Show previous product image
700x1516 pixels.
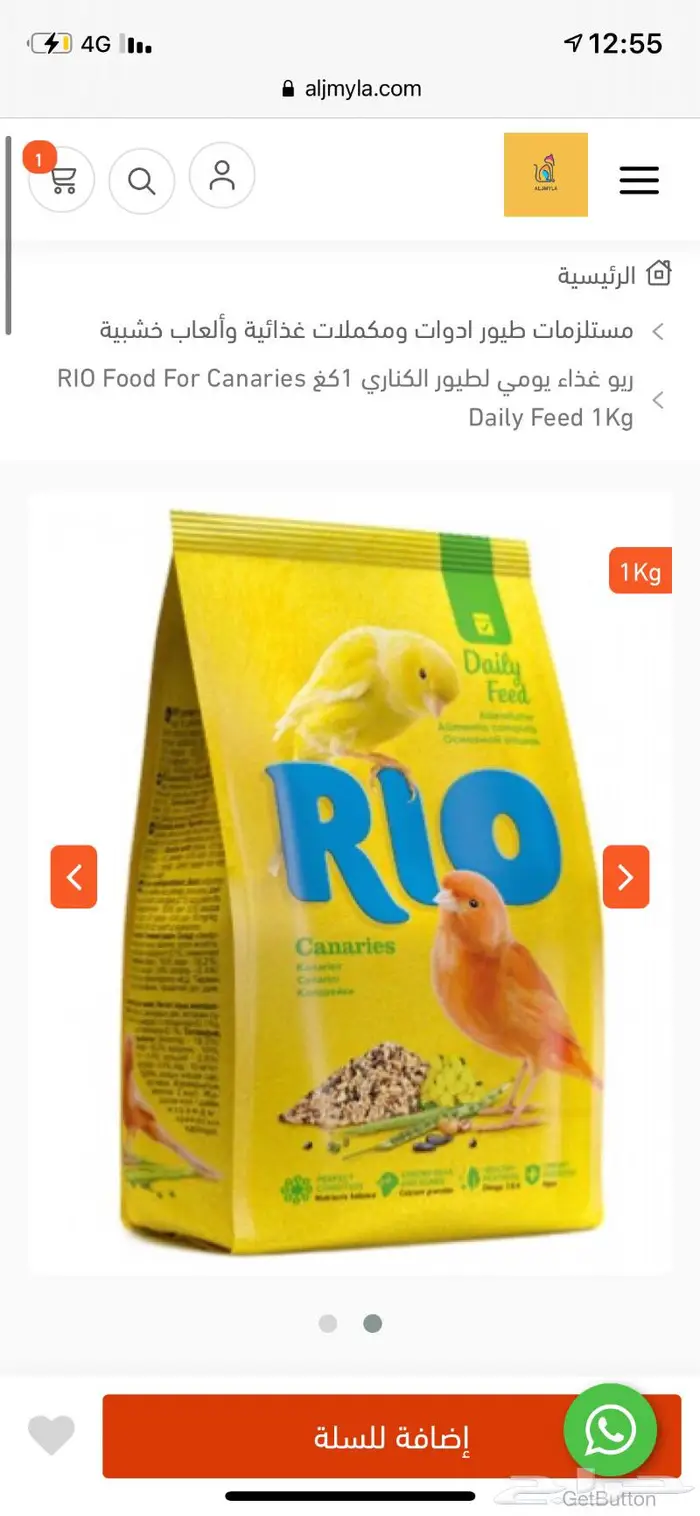[x=74, y=877]
